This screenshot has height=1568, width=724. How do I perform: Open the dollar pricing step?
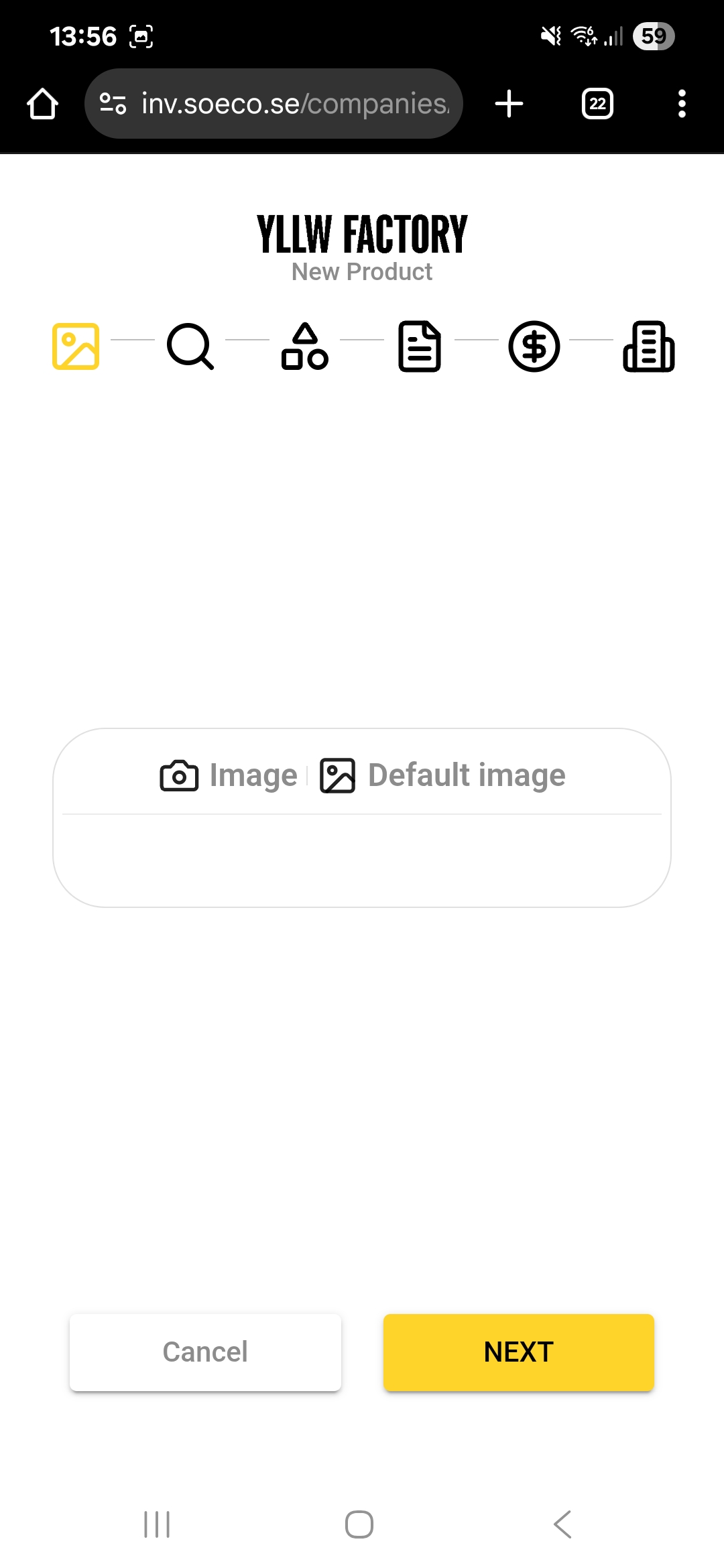click(x=534, y=346)
